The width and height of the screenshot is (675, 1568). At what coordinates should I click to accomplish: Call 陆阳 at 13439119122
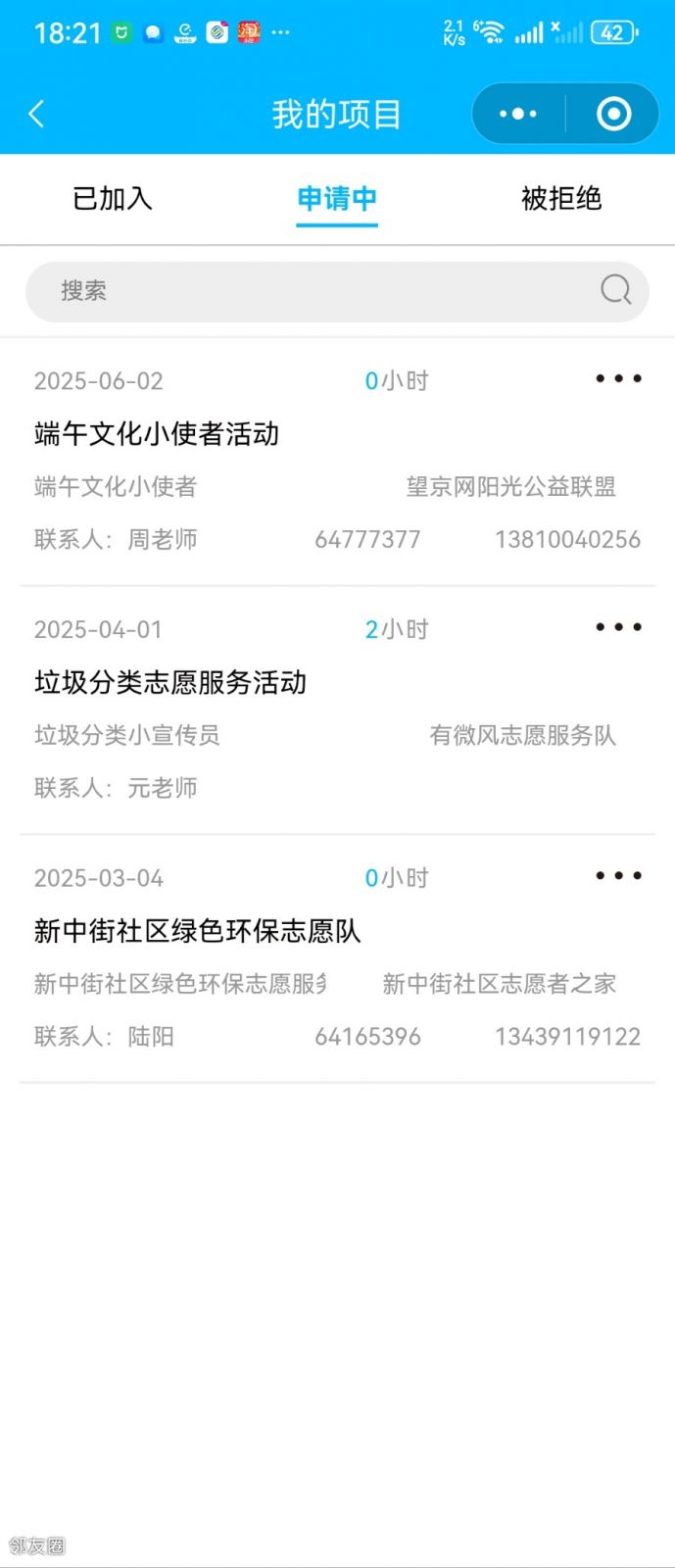pos(567,1037)
